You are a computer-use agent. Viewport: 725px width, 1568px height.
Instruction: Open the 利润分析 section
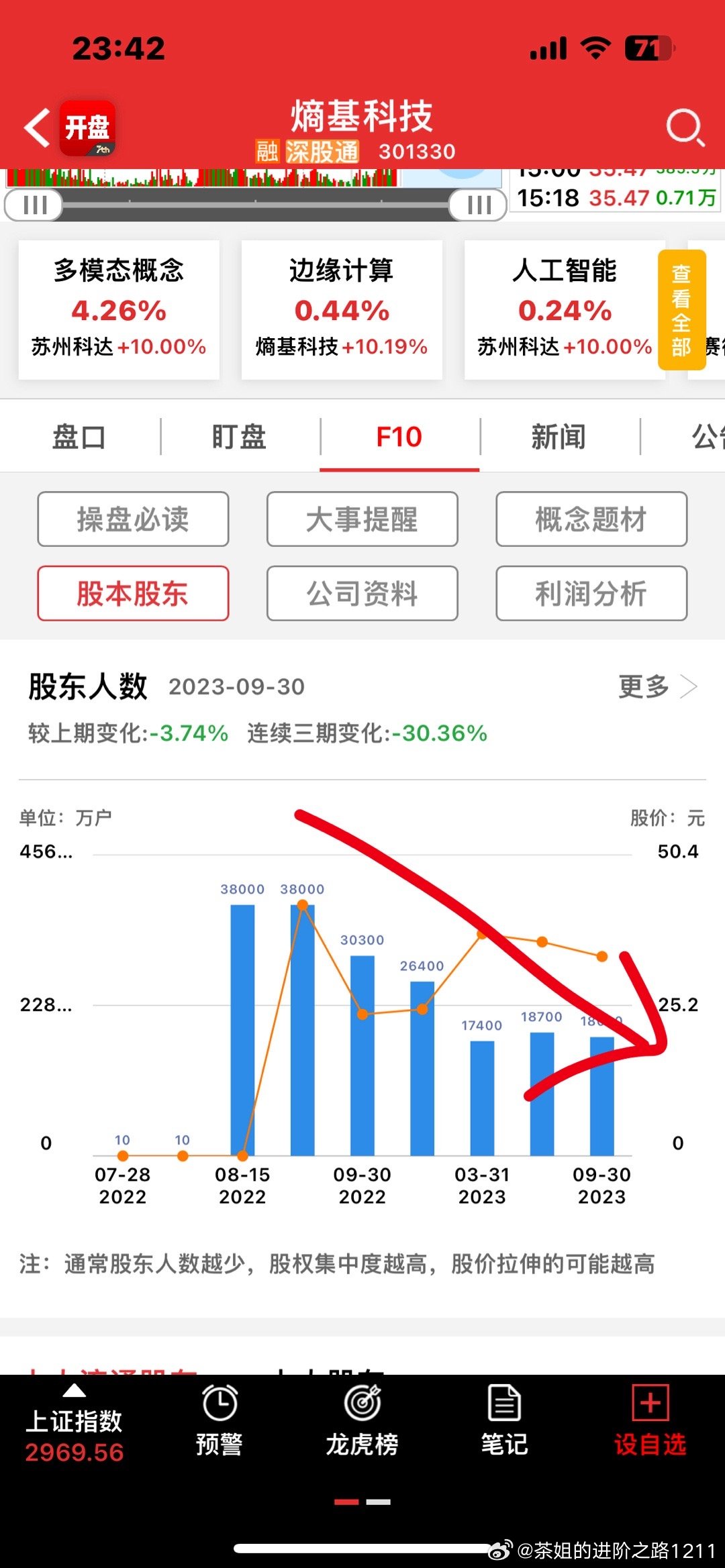591,593
